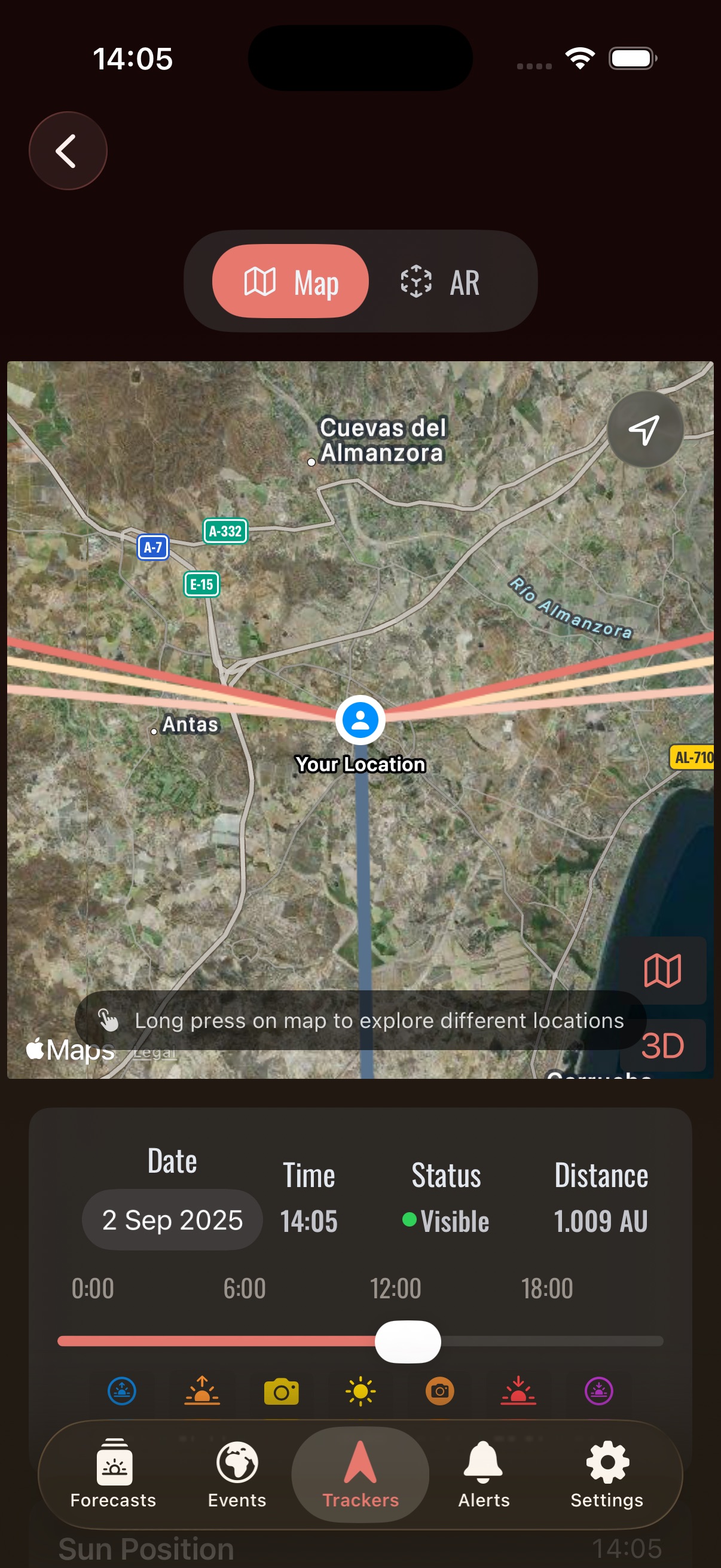Jump to the solar noon sun icon

coord(360,1392)
